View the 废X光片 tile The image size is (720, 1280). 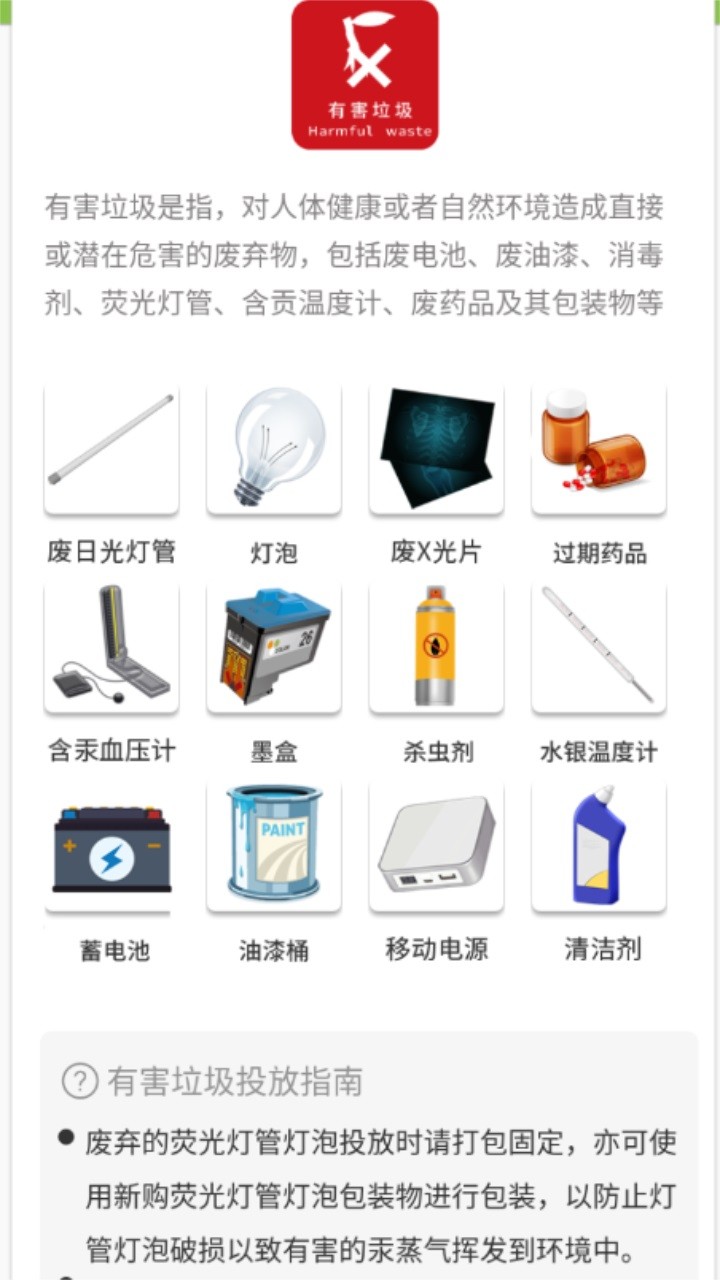(436, 450)
